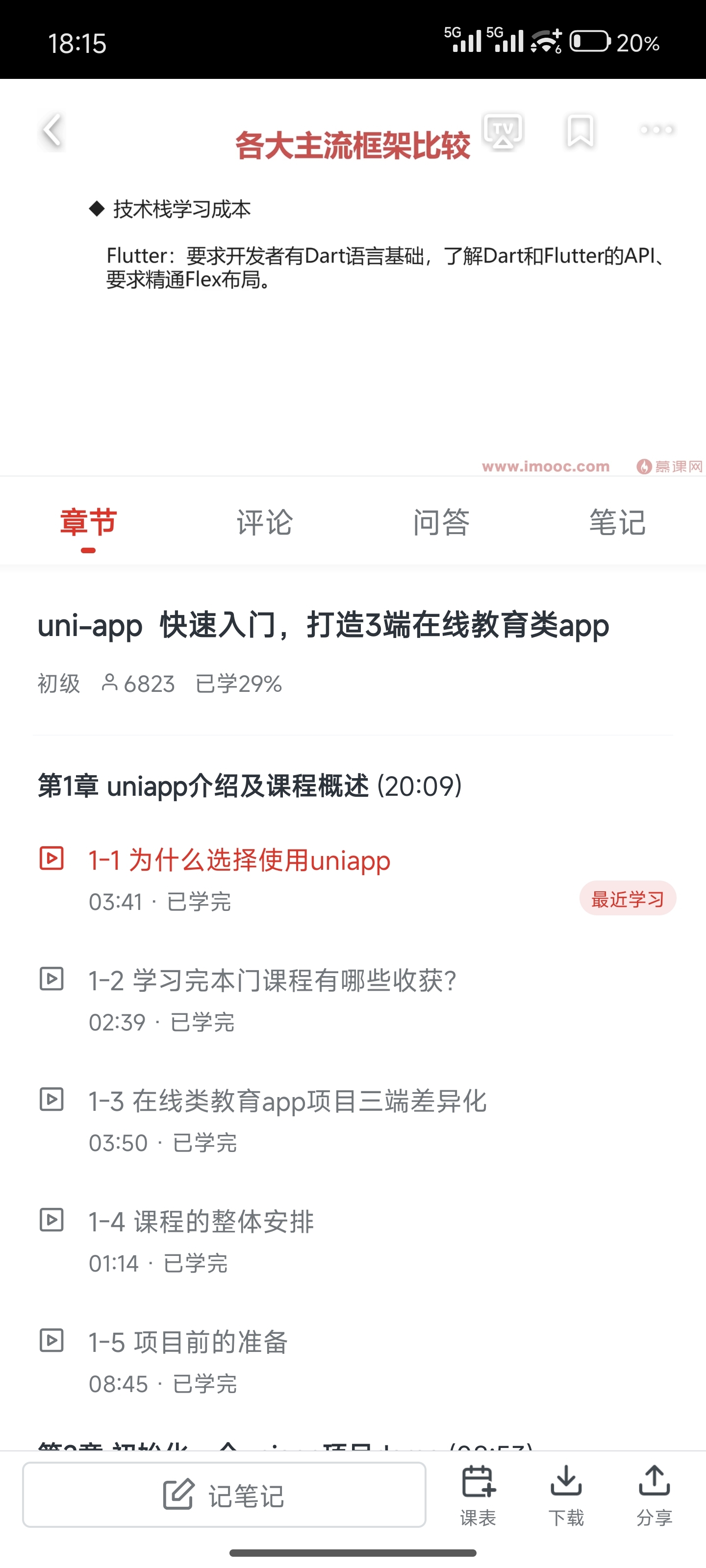This screenshot has width=706, height=1568.
Task: Cast the video to TV
Action: [503, 130]
